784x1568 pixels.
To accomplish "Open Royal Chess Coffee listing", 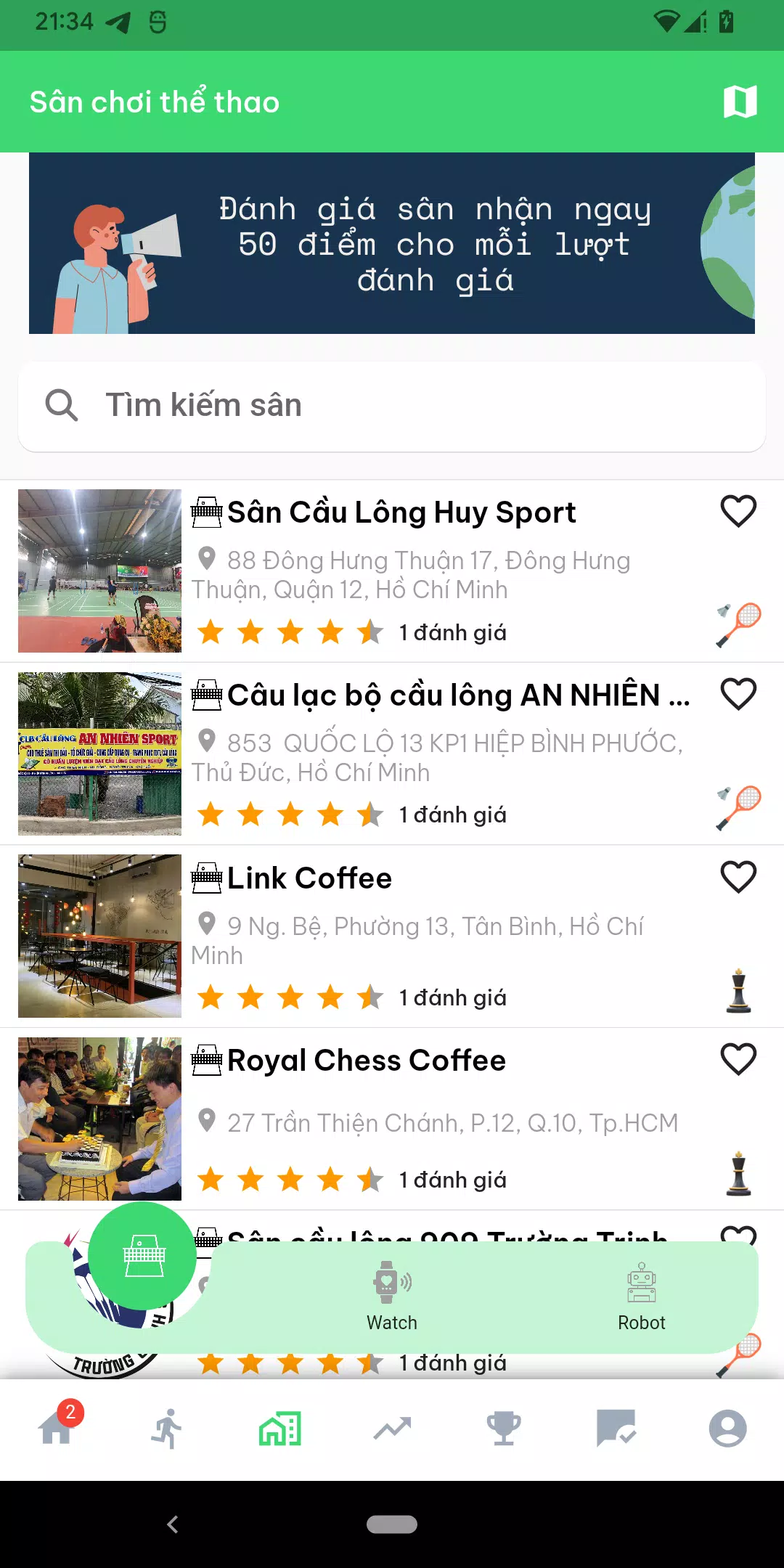I will 392,1119.
